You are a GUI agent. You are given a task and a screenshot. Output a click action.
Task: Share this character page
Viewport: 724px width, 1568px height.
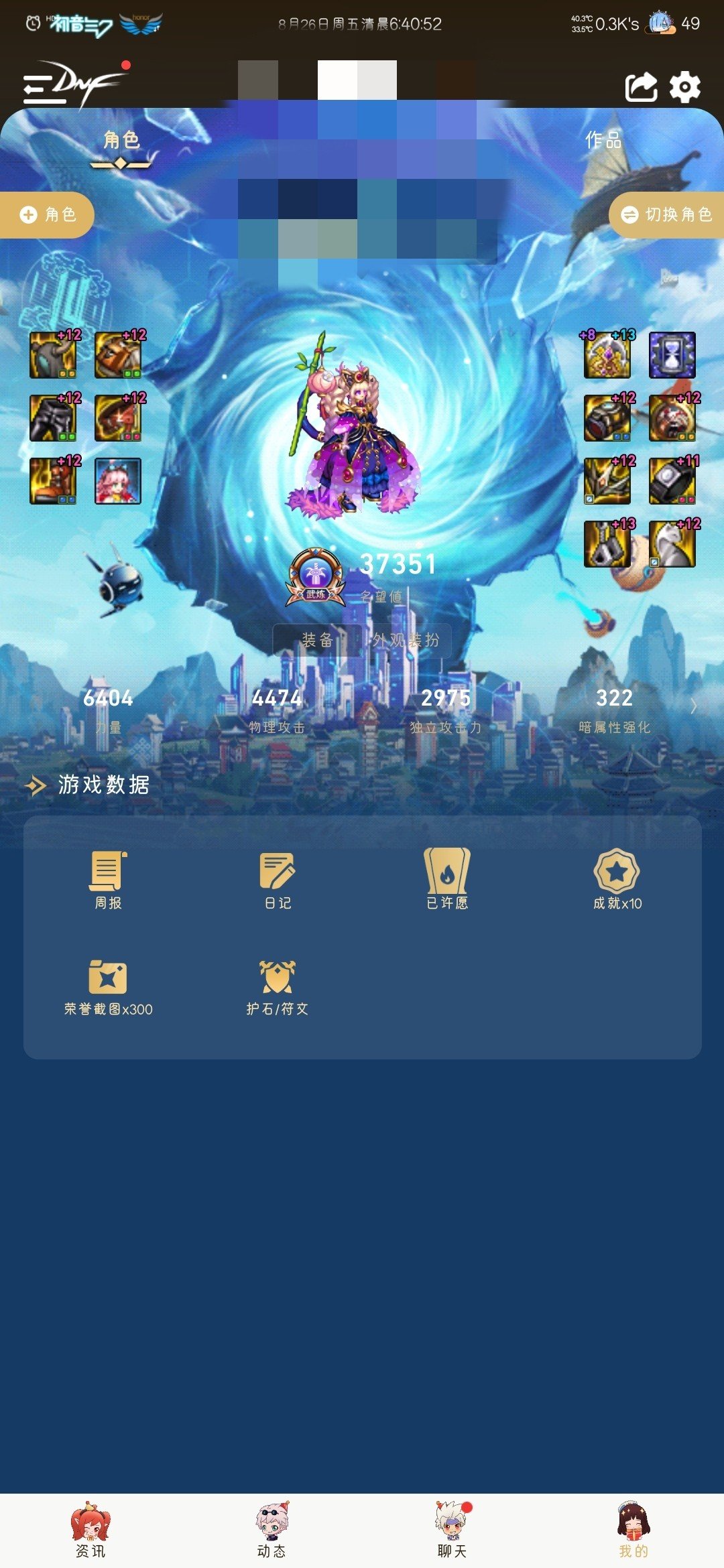click(x=640, y=88)
